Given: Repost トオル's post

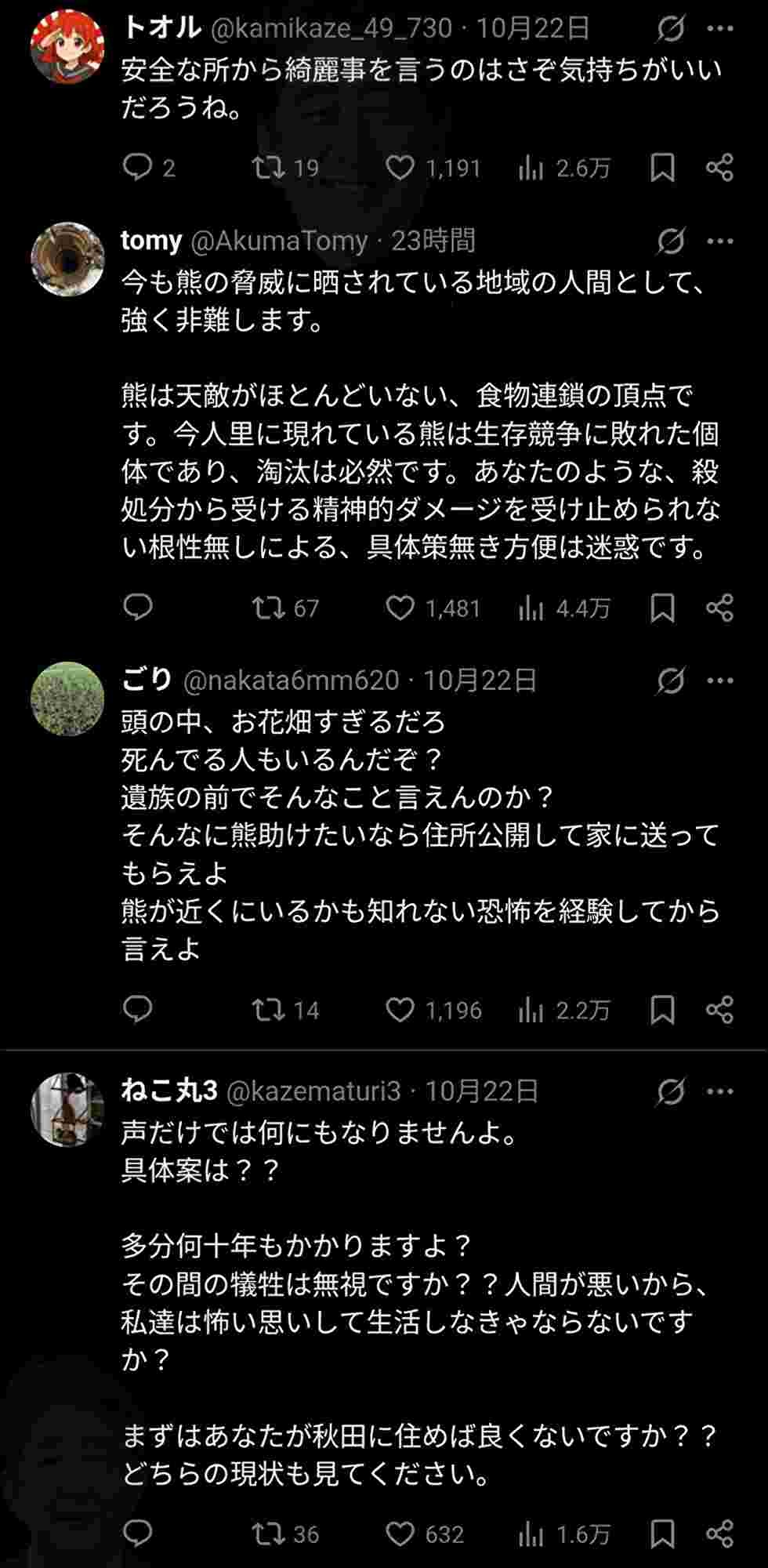Looking at the screenshot, I should click(x=269, y=167).
